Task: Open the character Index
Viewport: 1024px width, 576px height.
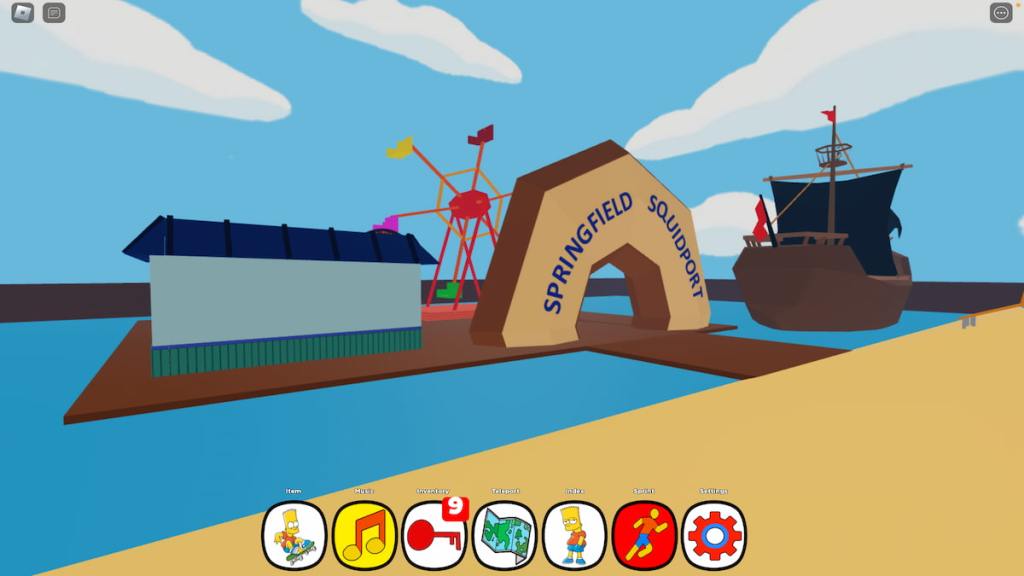Action: [x=574, y=535]
